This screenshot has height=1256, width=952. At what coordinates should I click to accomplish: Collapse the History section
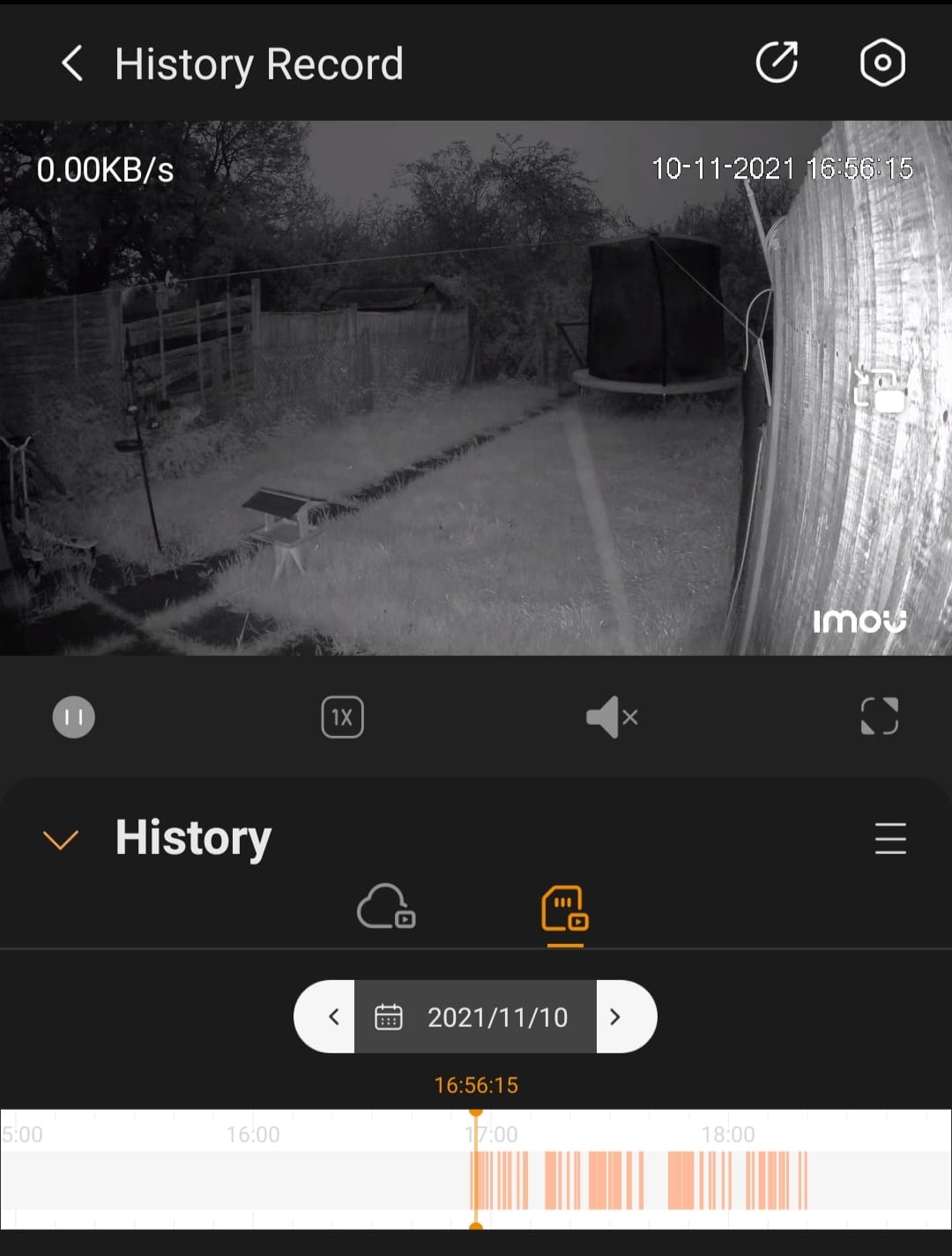click(61, 839)
